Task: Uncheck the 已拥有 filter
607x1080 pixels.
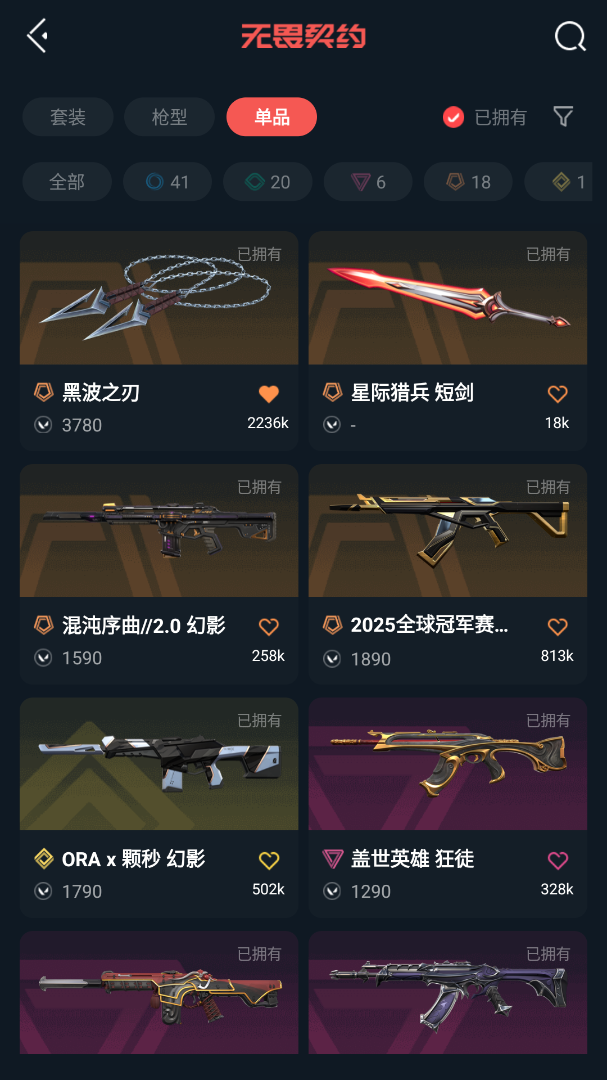Action: tap(484, 117)
